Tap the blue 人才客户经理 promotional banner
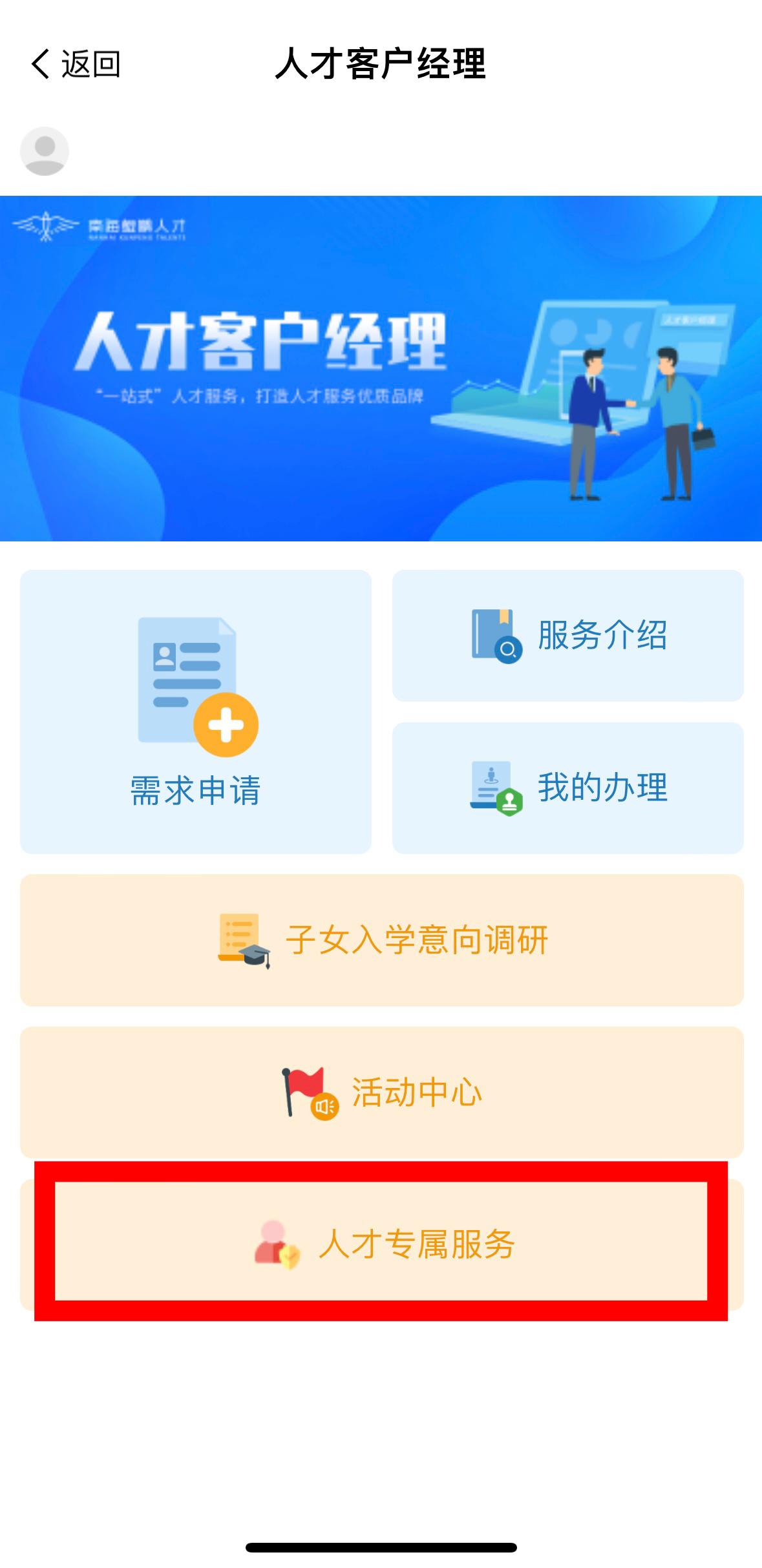Viewport: 762px width, 1568px height. (x=381, y=368)
